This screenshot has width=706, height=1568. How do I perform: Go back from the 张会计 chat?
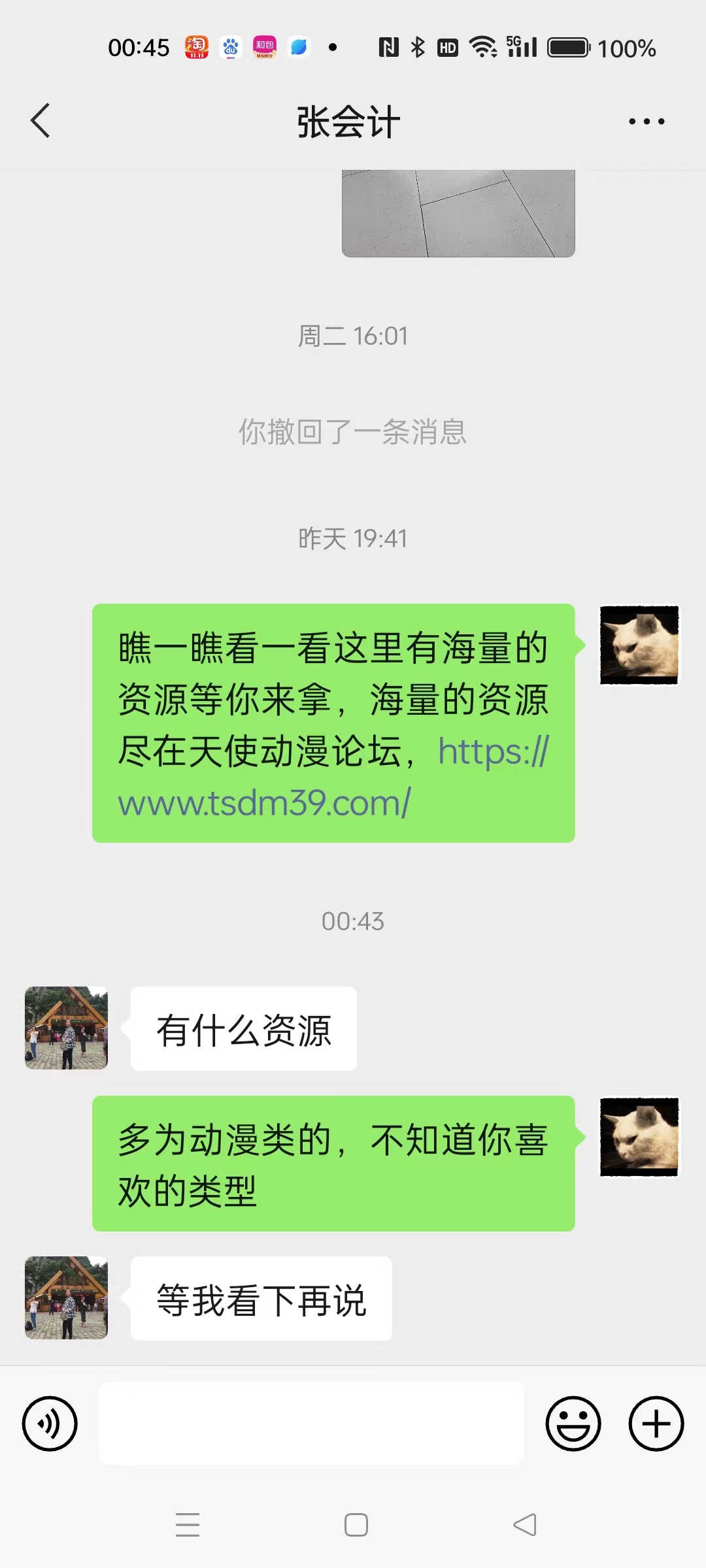coord(41,122)
